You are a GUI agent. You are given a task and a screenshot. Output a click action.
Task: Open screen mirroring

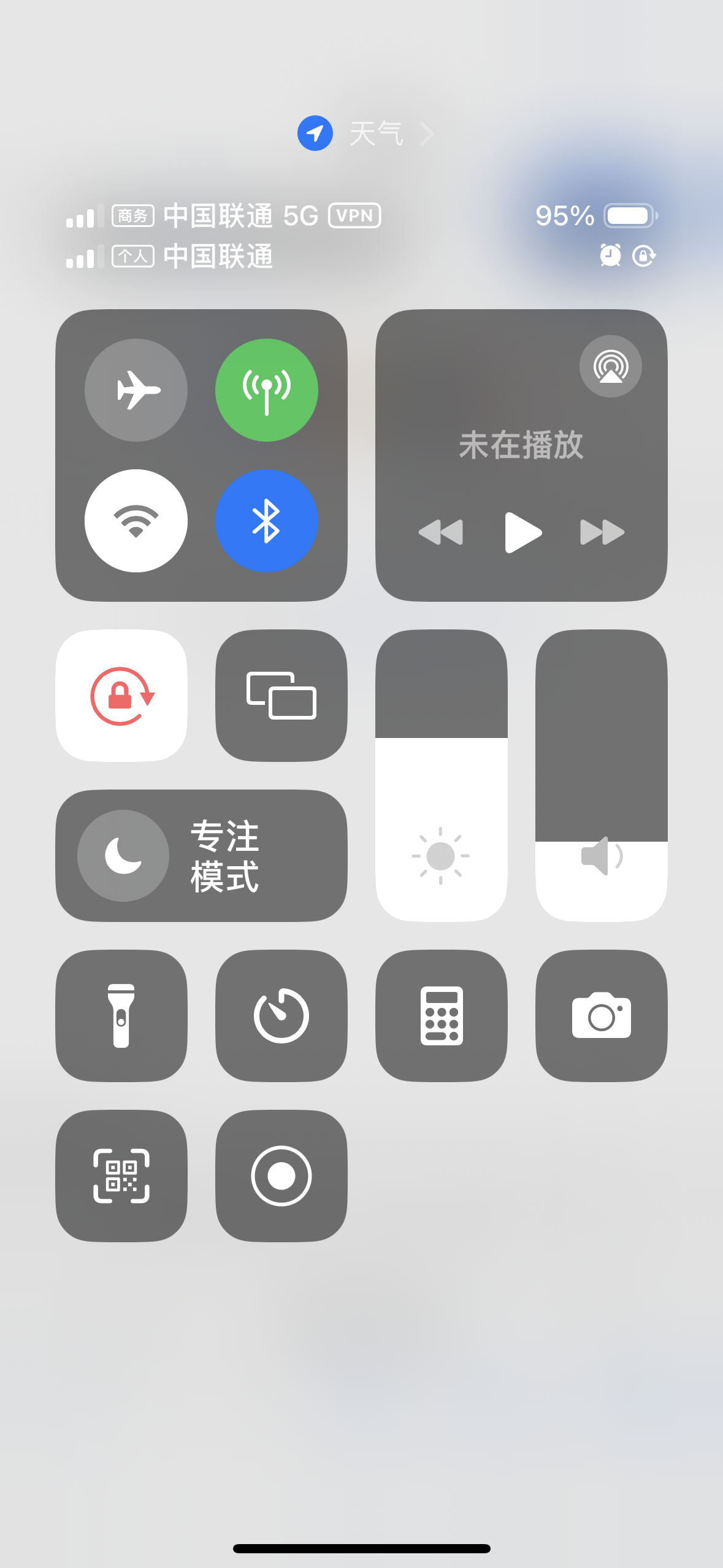point(281,696)
